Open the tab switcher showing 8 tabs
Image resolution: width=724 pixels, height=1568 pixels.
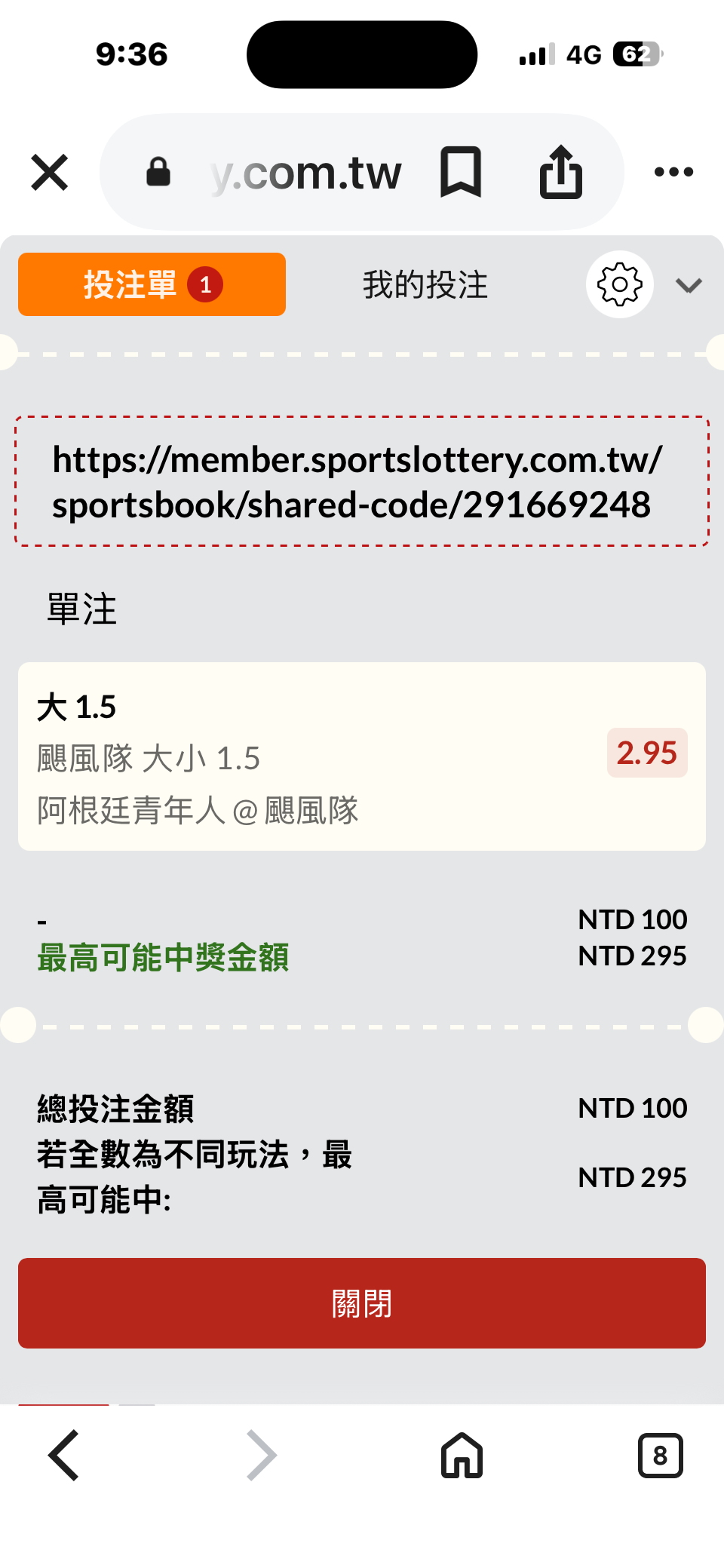click(x=660, y=1455)
